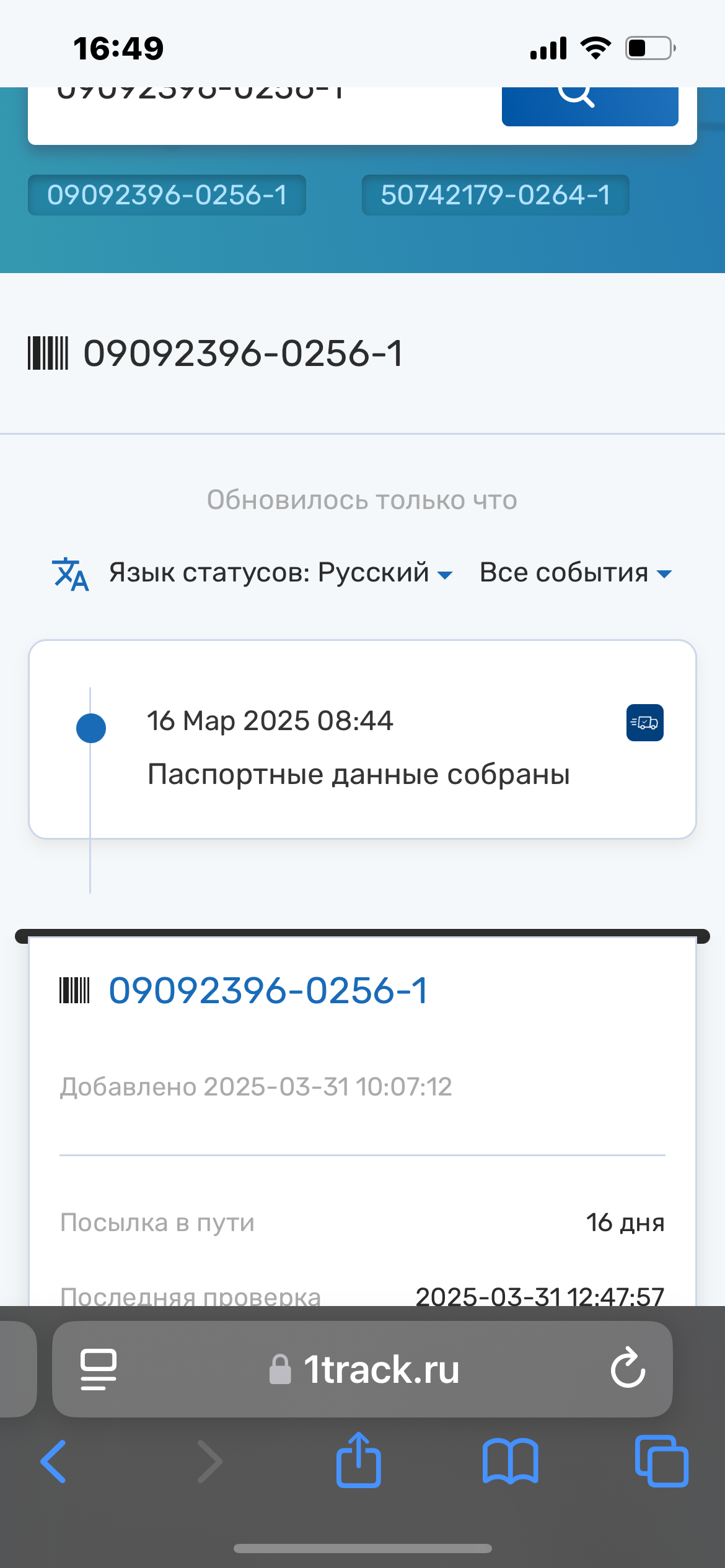Open the blue 09092396-0256-1 tracking link

coord(268,990)
